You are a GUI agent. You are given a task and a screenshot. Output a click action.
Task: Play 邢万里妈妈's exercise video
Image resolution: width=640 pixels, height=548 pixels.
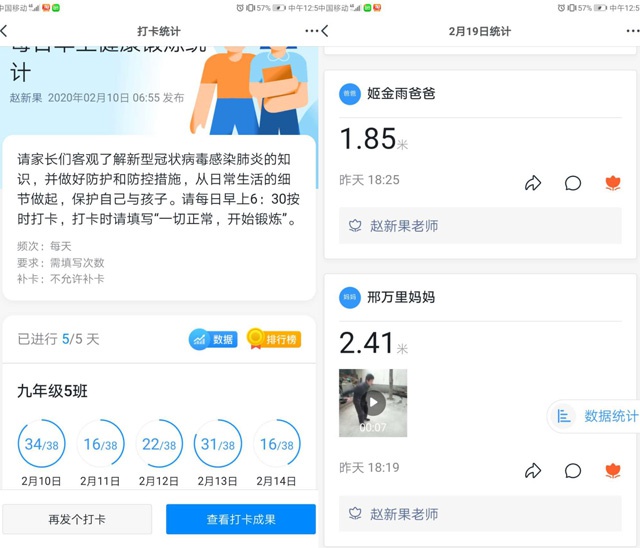coord(373,402)
